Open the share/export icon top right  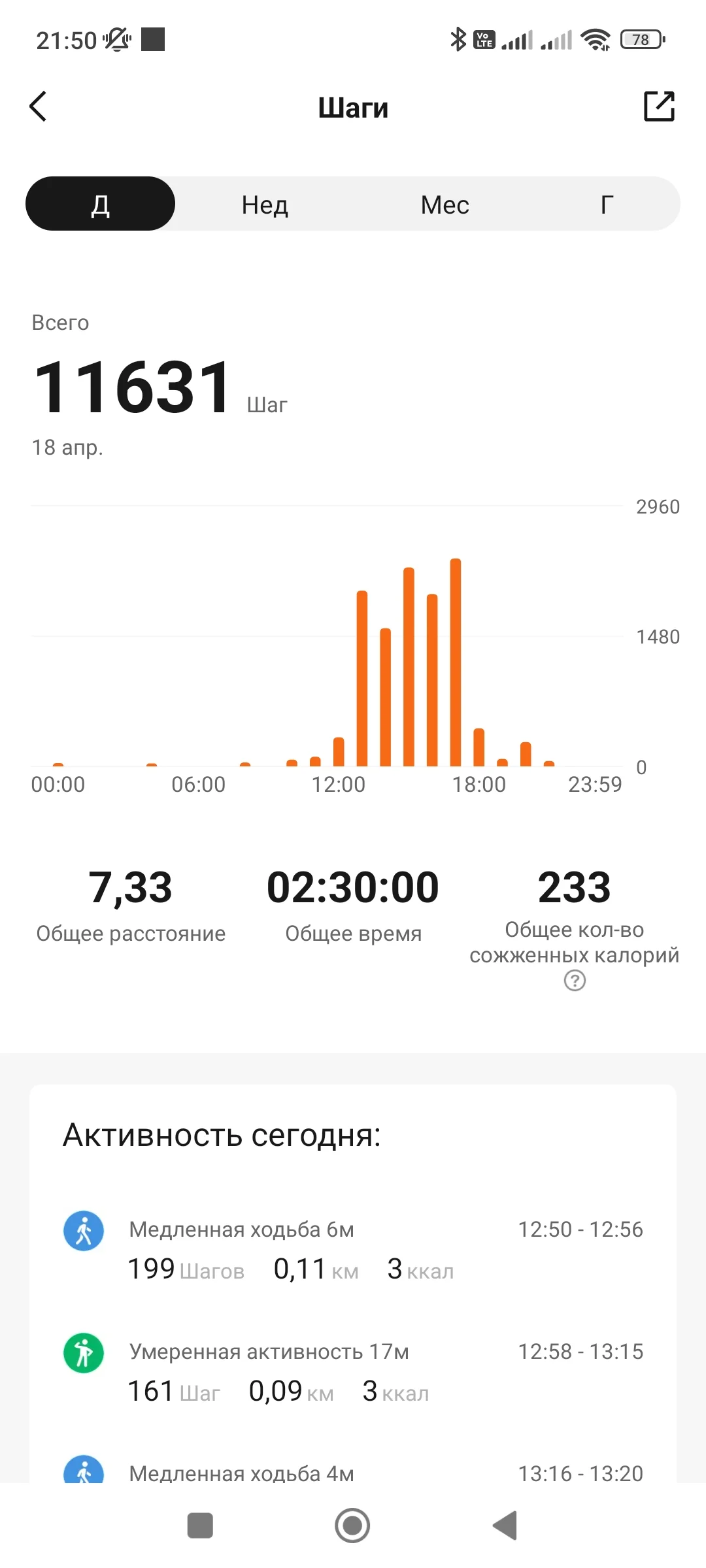tap(660, 105)
